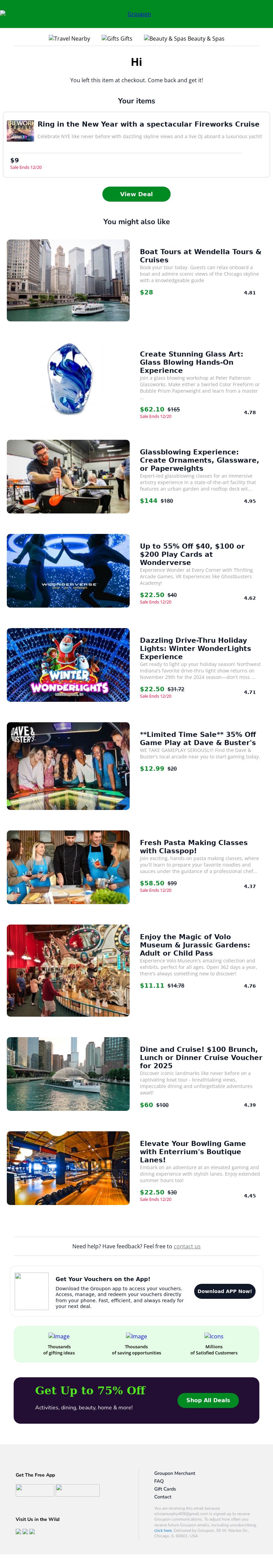
Task: Open Travel Nearby category
Action: [x=70, y=38]
